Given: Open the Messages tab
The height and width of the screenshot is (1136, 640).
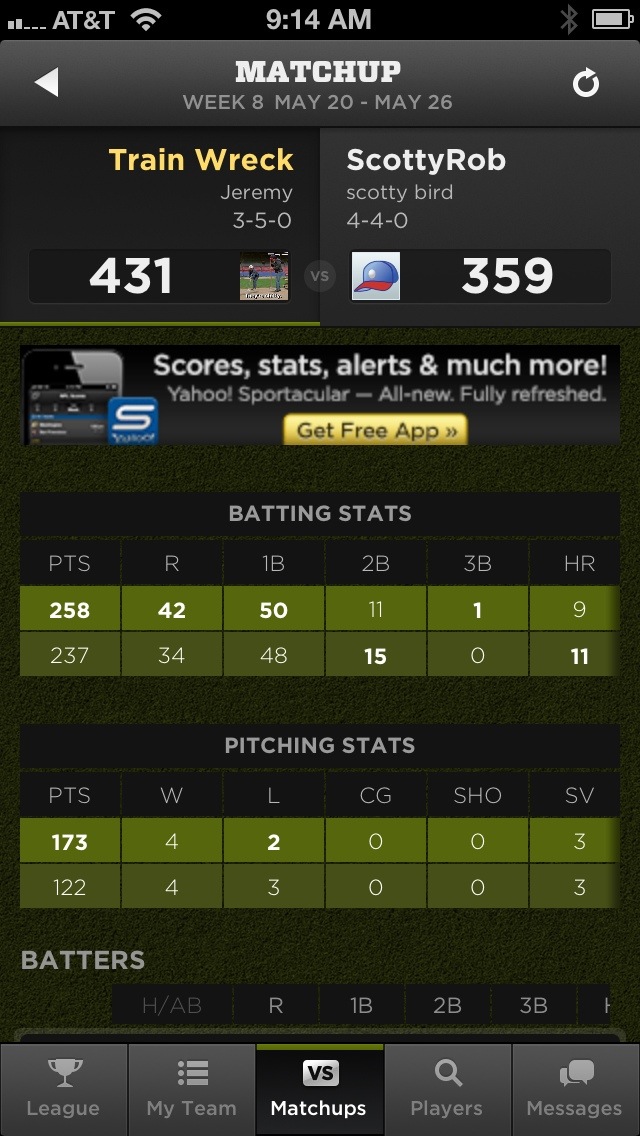Looking at the screenshot, I should click(575, 1089).
